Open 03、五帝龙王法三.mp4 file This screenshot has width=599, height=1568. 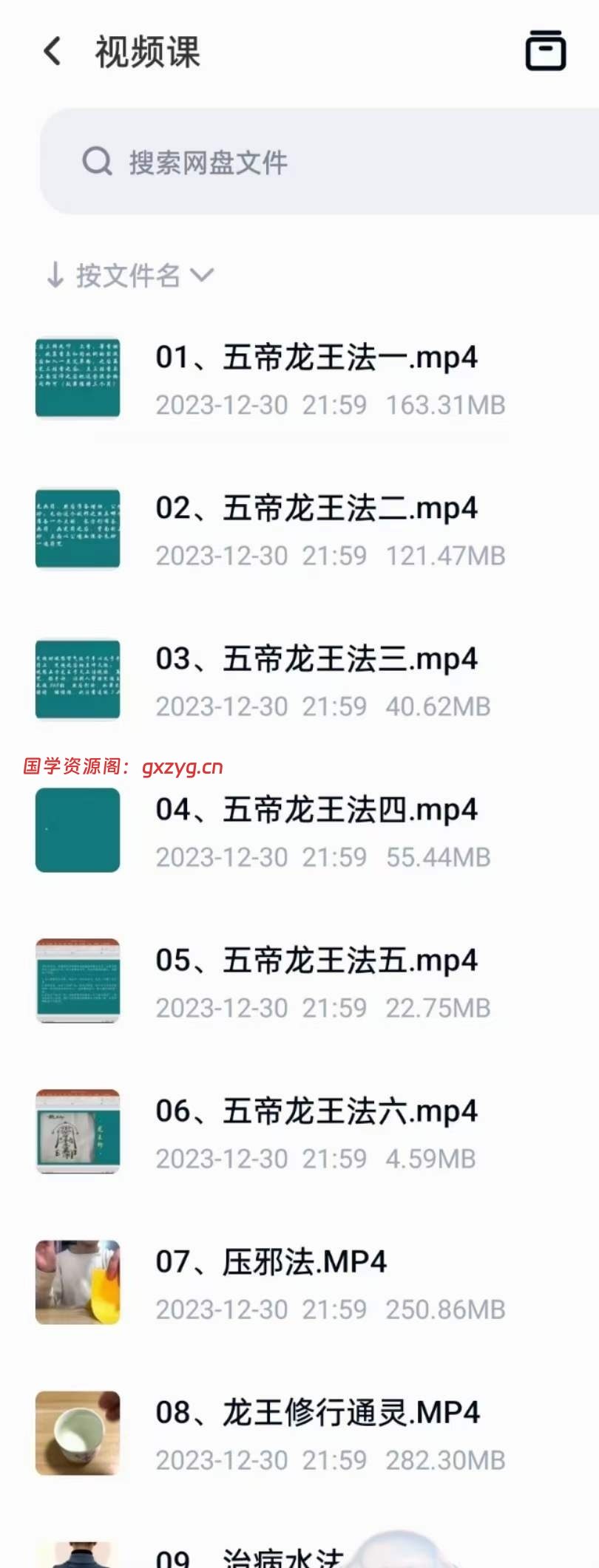pyautogui.click(x=316, y=660)
